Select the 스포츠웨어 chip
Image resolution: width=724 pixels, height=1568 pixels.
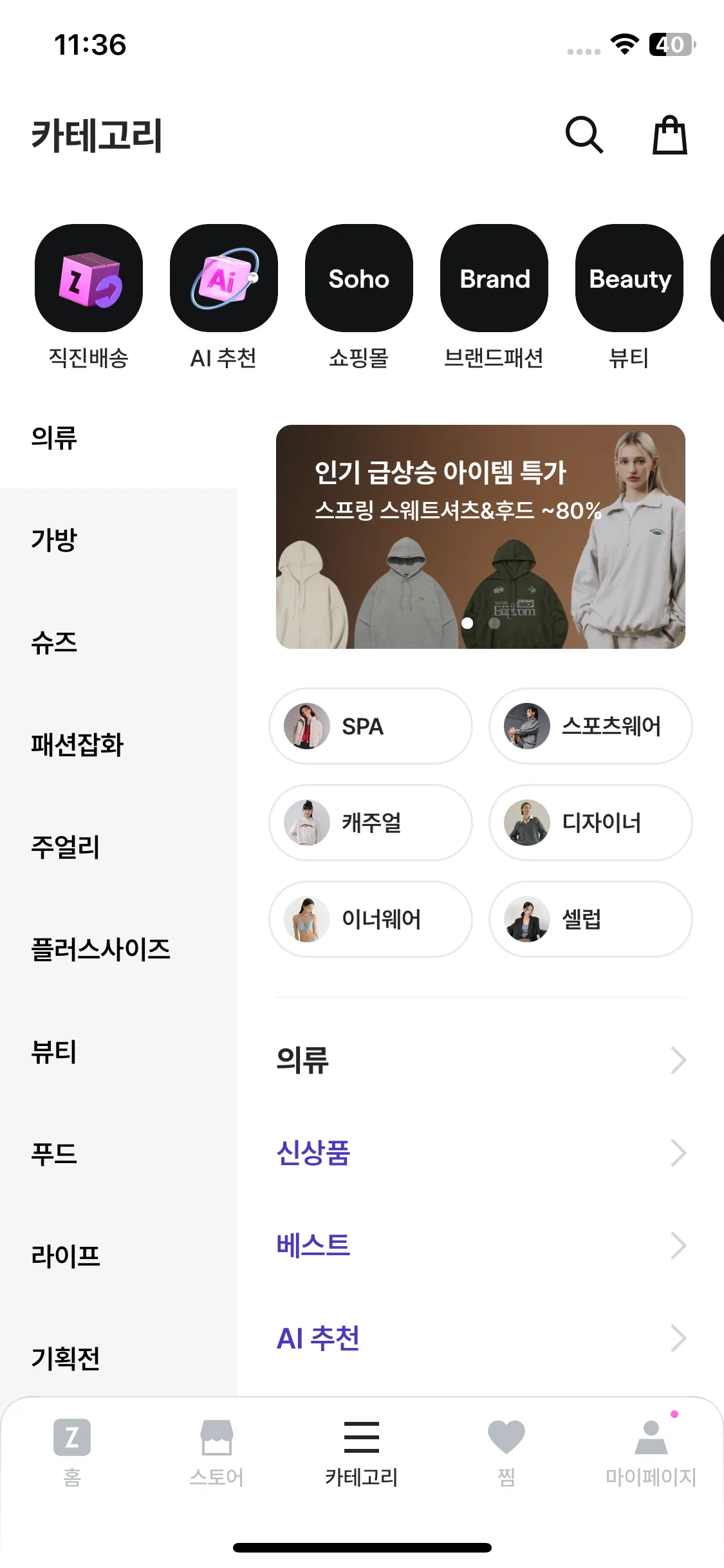click(590, 726)
